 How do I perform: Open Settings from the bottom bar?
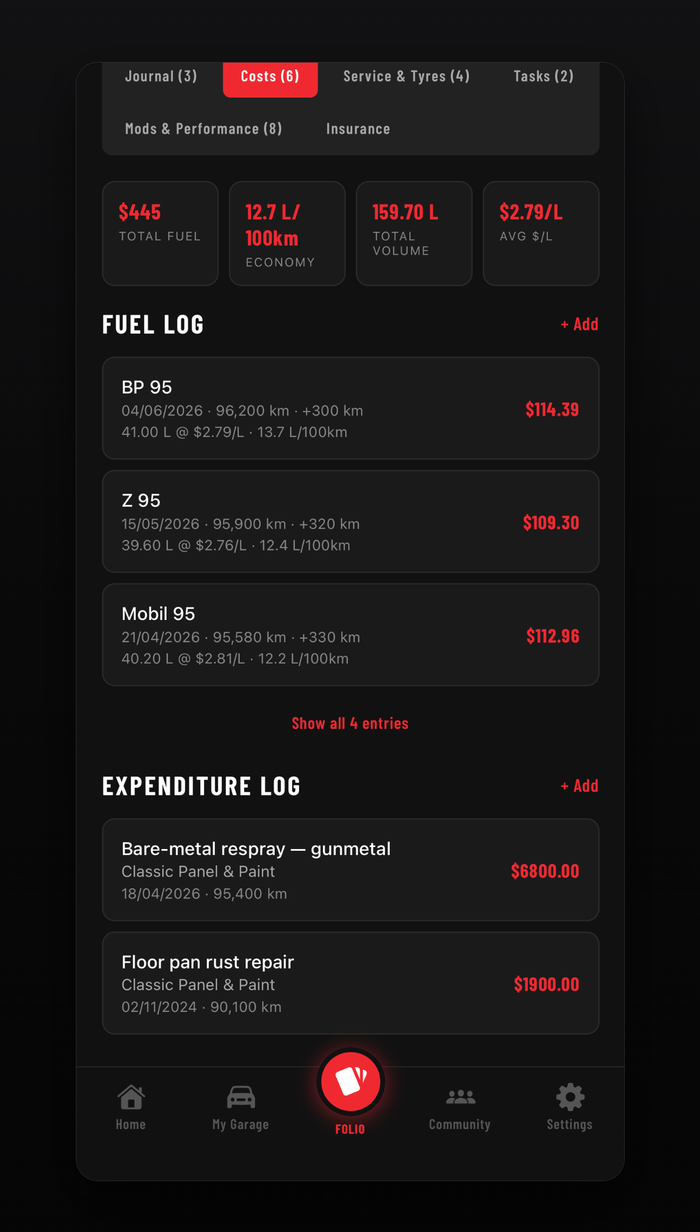tap(570, 1107)
